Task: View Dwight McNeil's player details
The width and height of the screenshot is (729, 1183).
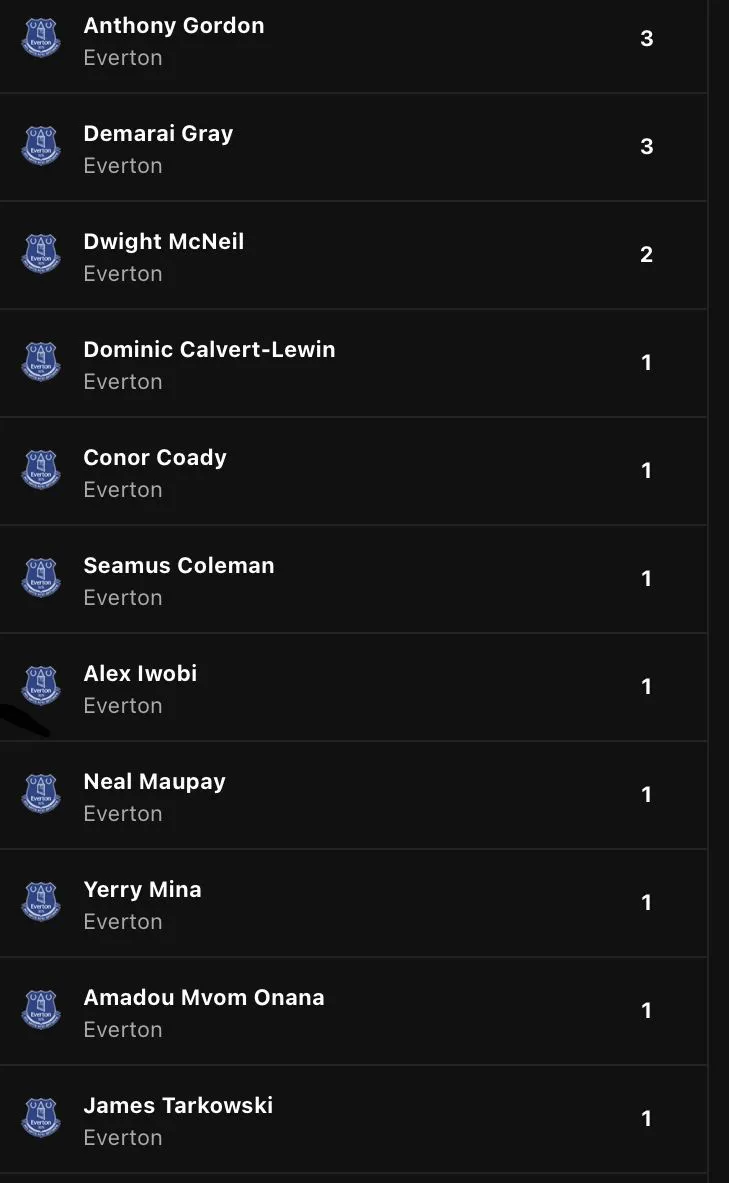Action: tap(164, 256)
